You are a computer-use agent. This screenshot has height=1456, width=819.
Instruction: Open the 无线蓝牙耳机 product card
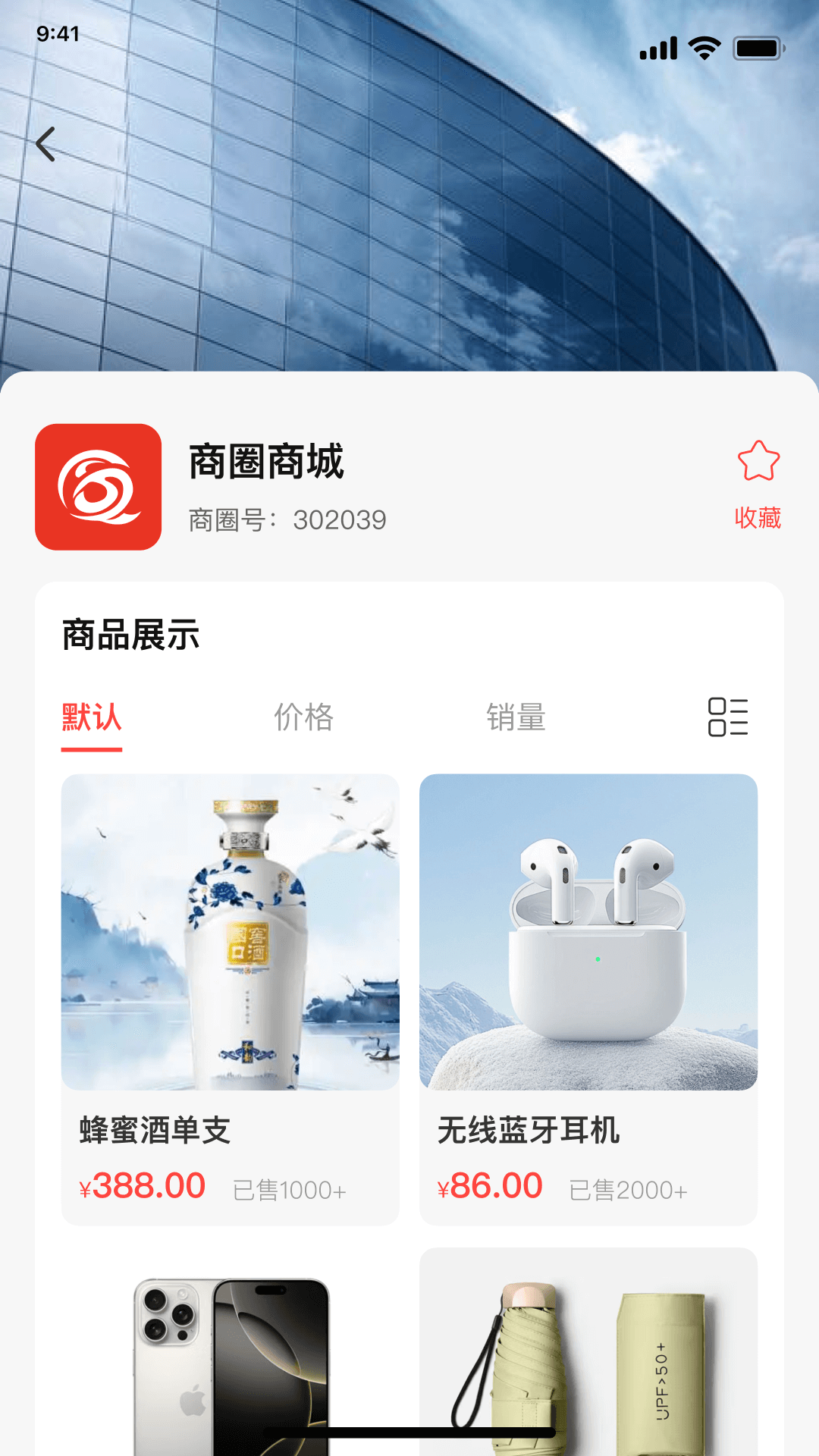(588, 998)
